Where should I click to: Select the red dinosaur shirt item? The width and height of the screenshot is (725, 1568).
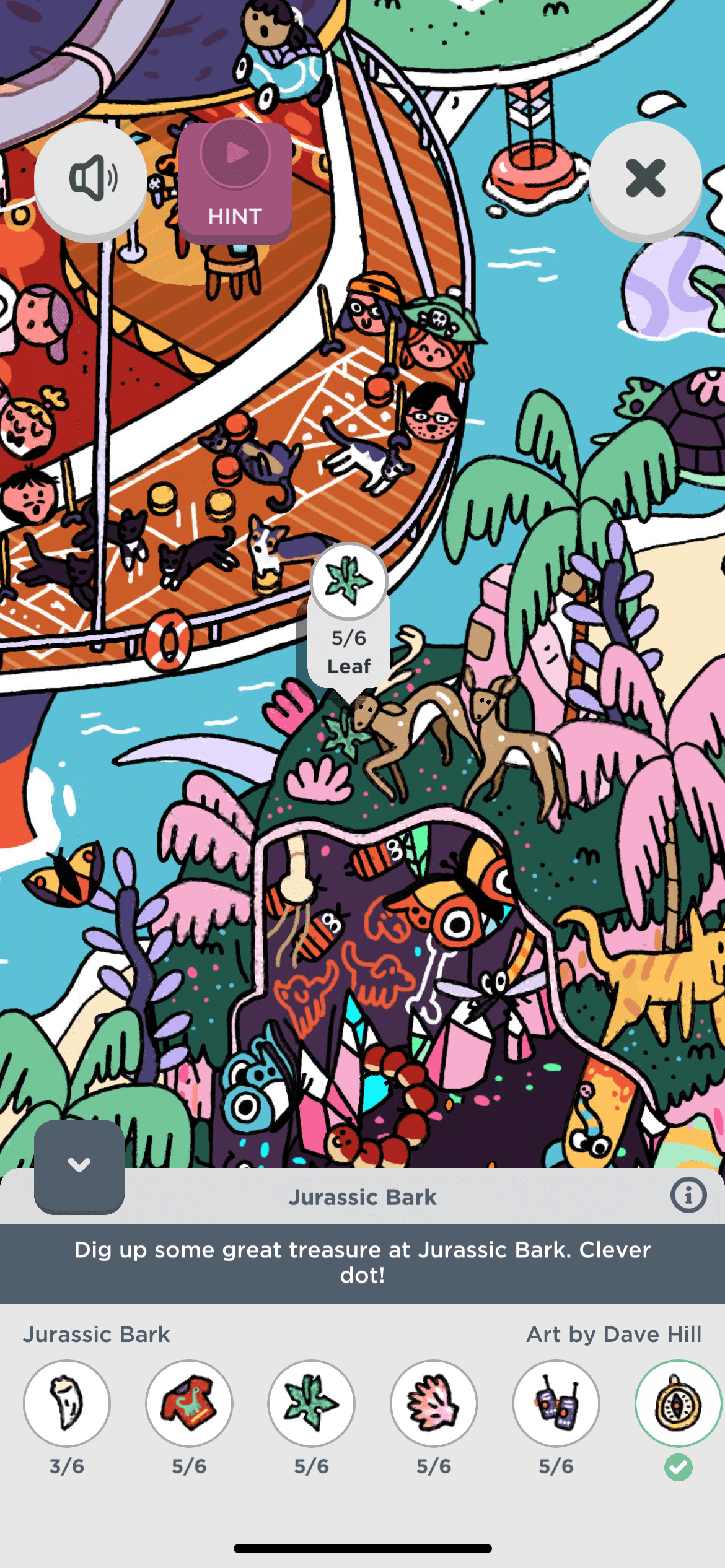tap(189, 1403)
